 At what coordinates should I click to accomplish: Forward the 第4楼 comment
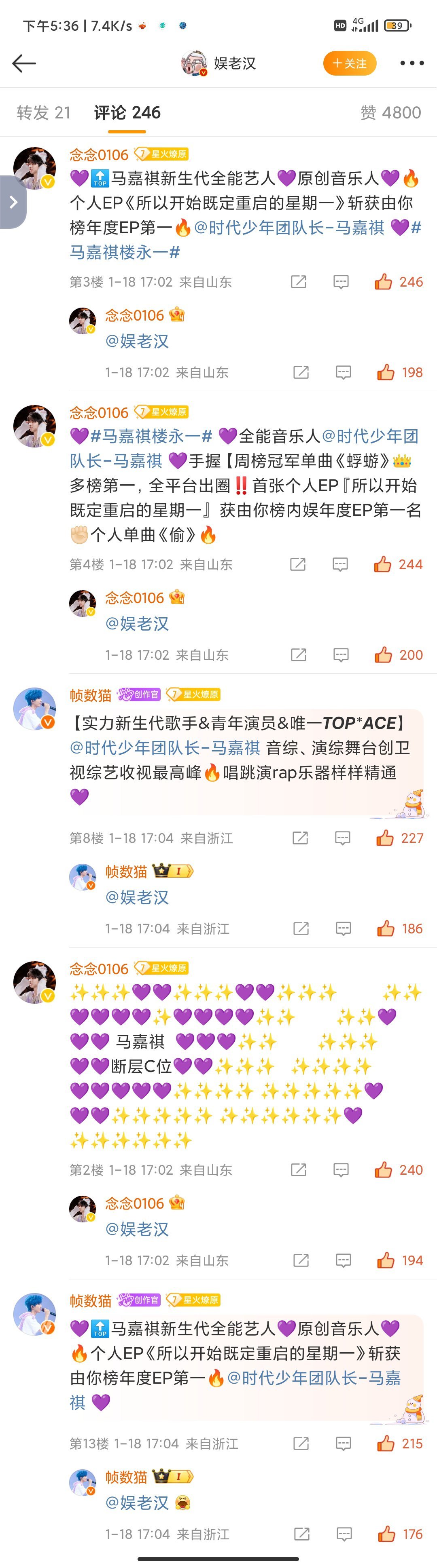point(298,564)
